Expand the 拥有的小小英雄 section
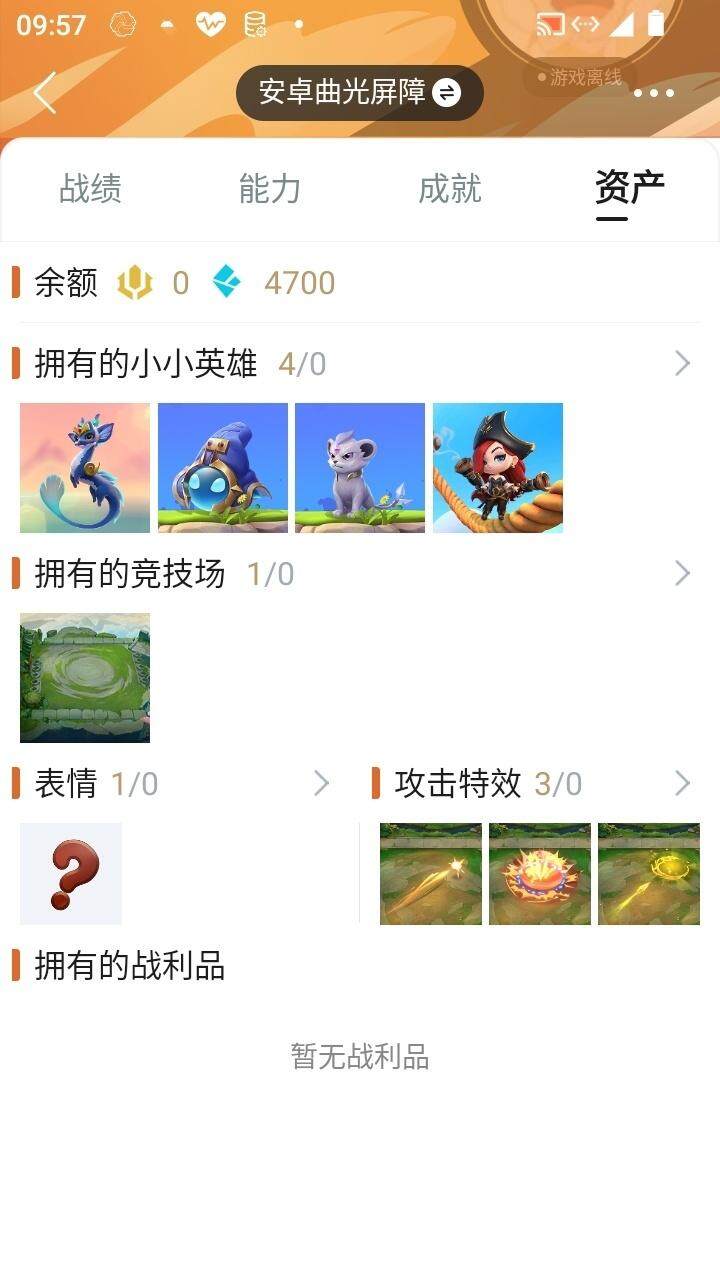This screenshot has height=1280, width=720. [682, 363]
